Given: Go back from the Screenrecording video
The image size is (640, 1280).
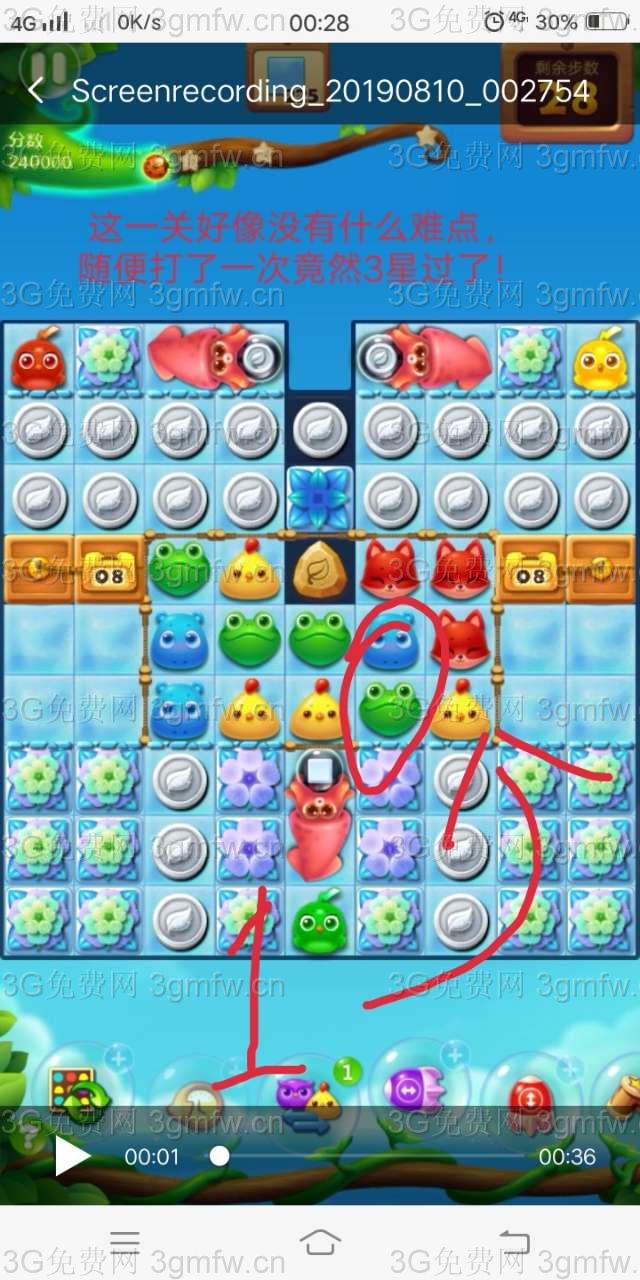Looking at the screenshot, I should point(36,91).
